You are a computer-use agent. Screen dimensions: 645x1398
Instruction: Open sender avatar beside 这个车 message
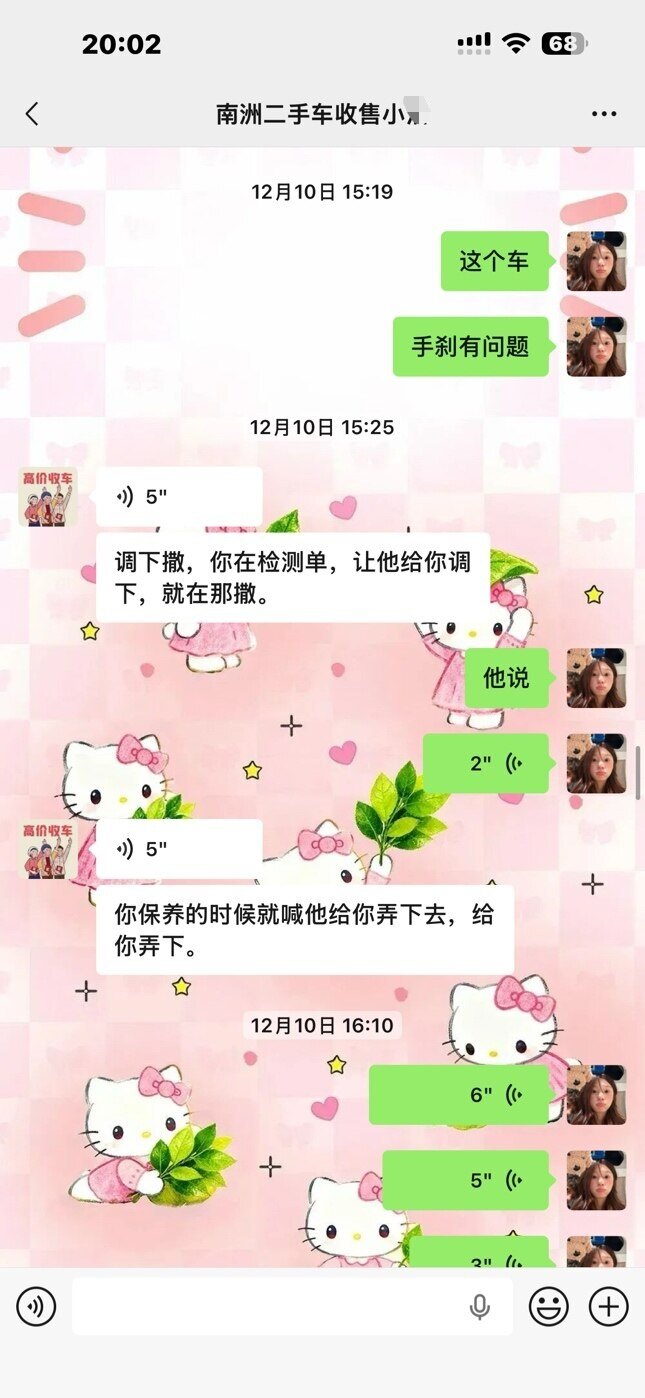pos(596,262)
